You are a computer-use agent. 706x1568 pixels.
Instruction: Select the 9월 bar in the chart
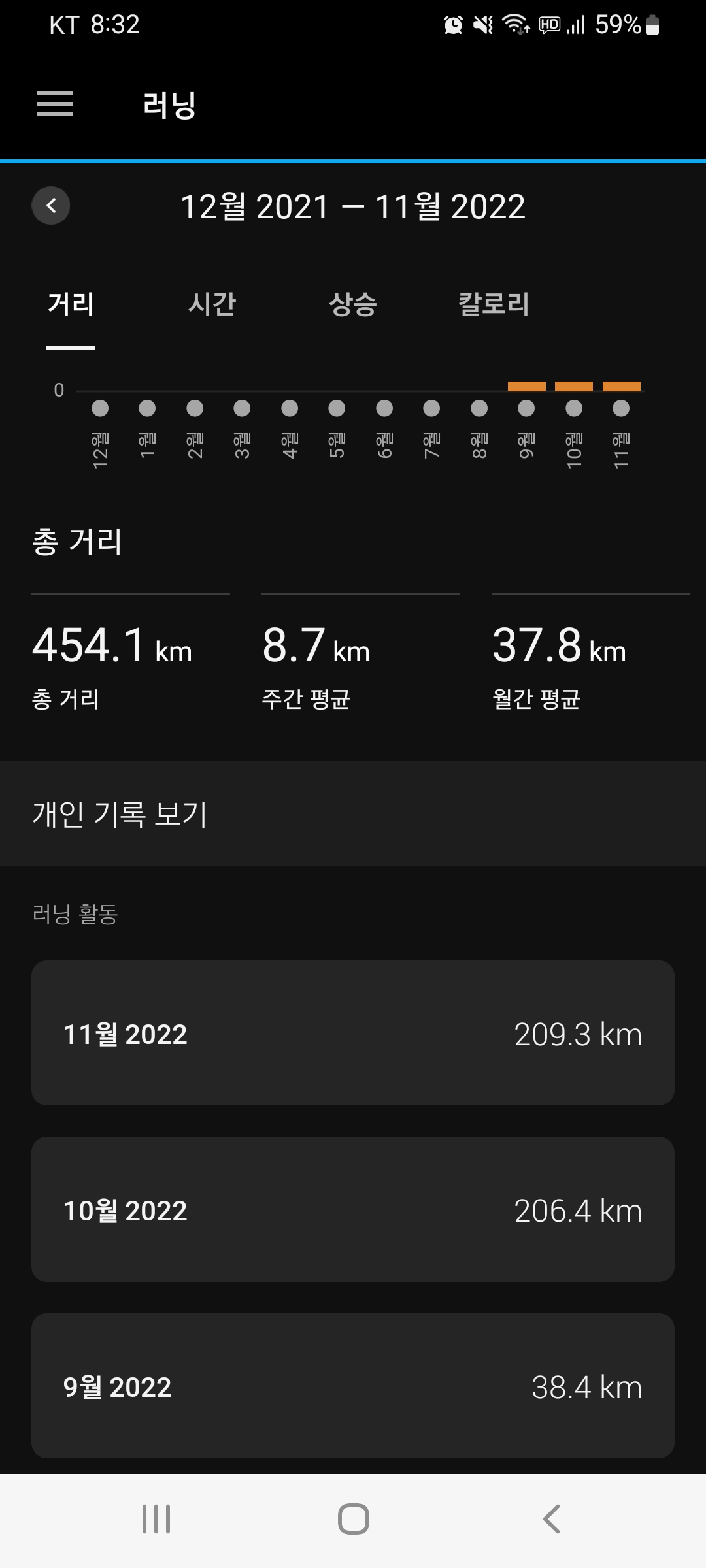[526, 387]
